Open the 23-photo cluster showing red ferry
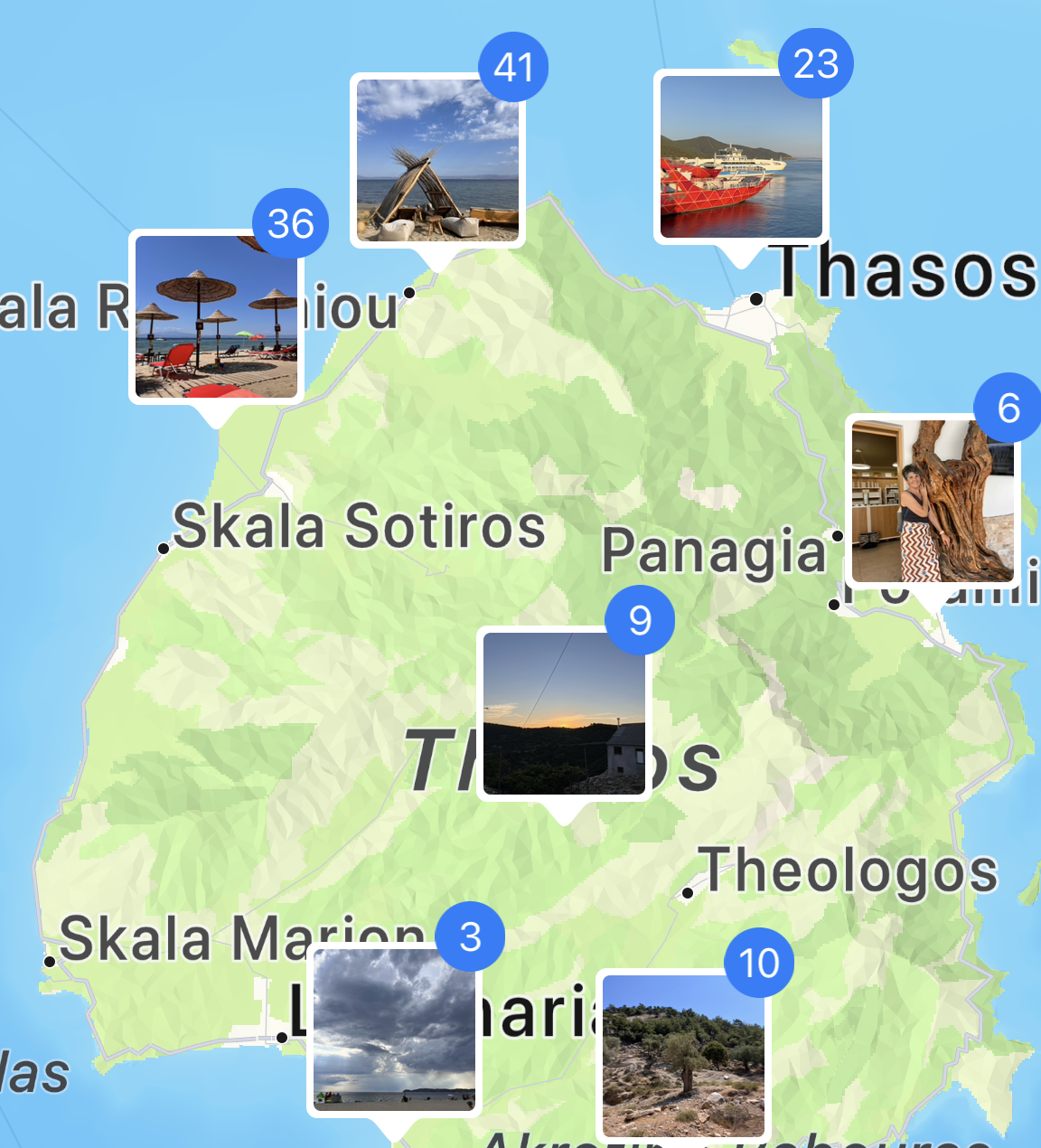This screenshot has width=1041, height=1148. pyautogui.click(x=741, y=156)
